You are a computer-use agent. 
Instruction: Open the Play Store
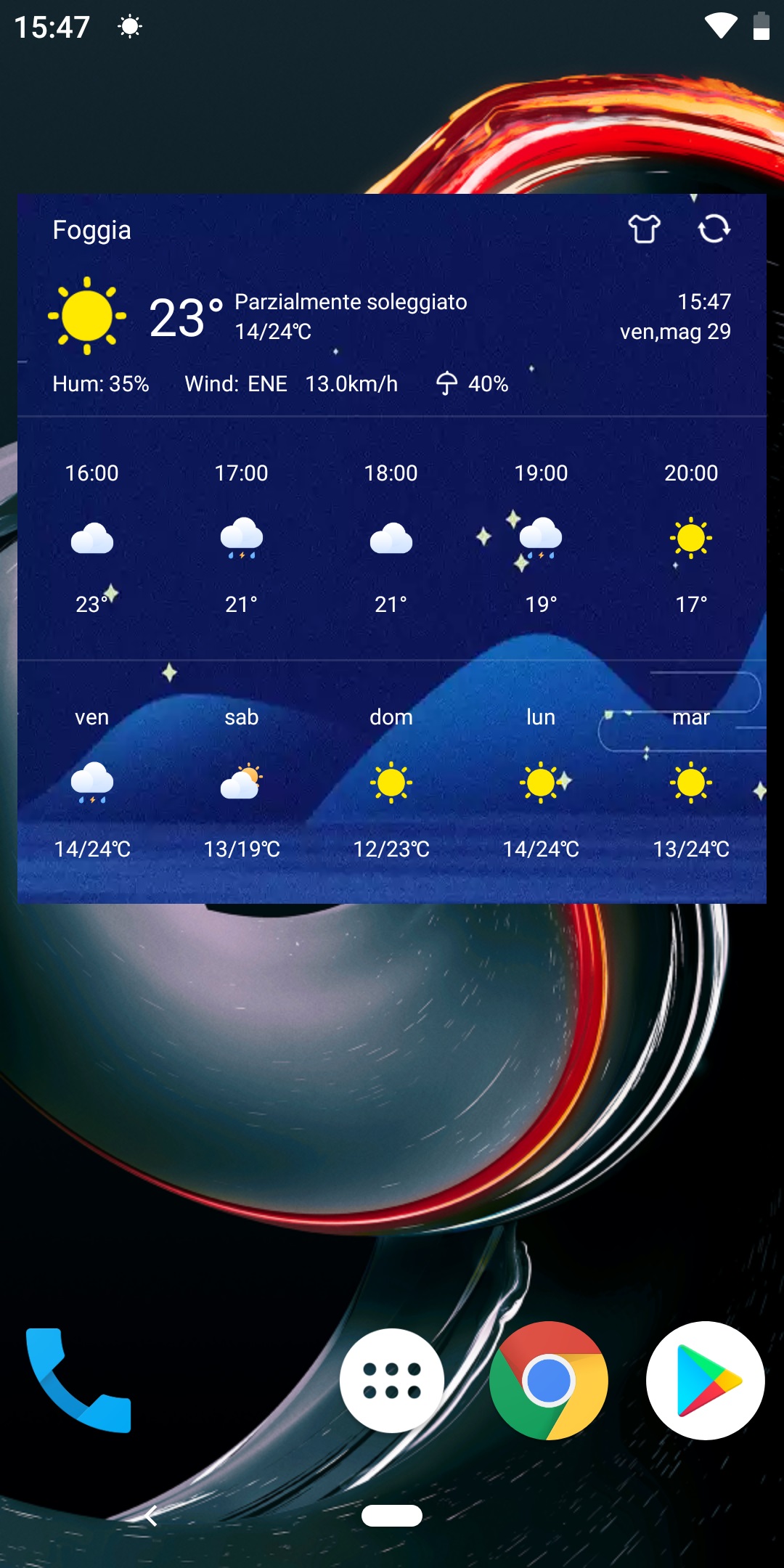coord(706,1380)
